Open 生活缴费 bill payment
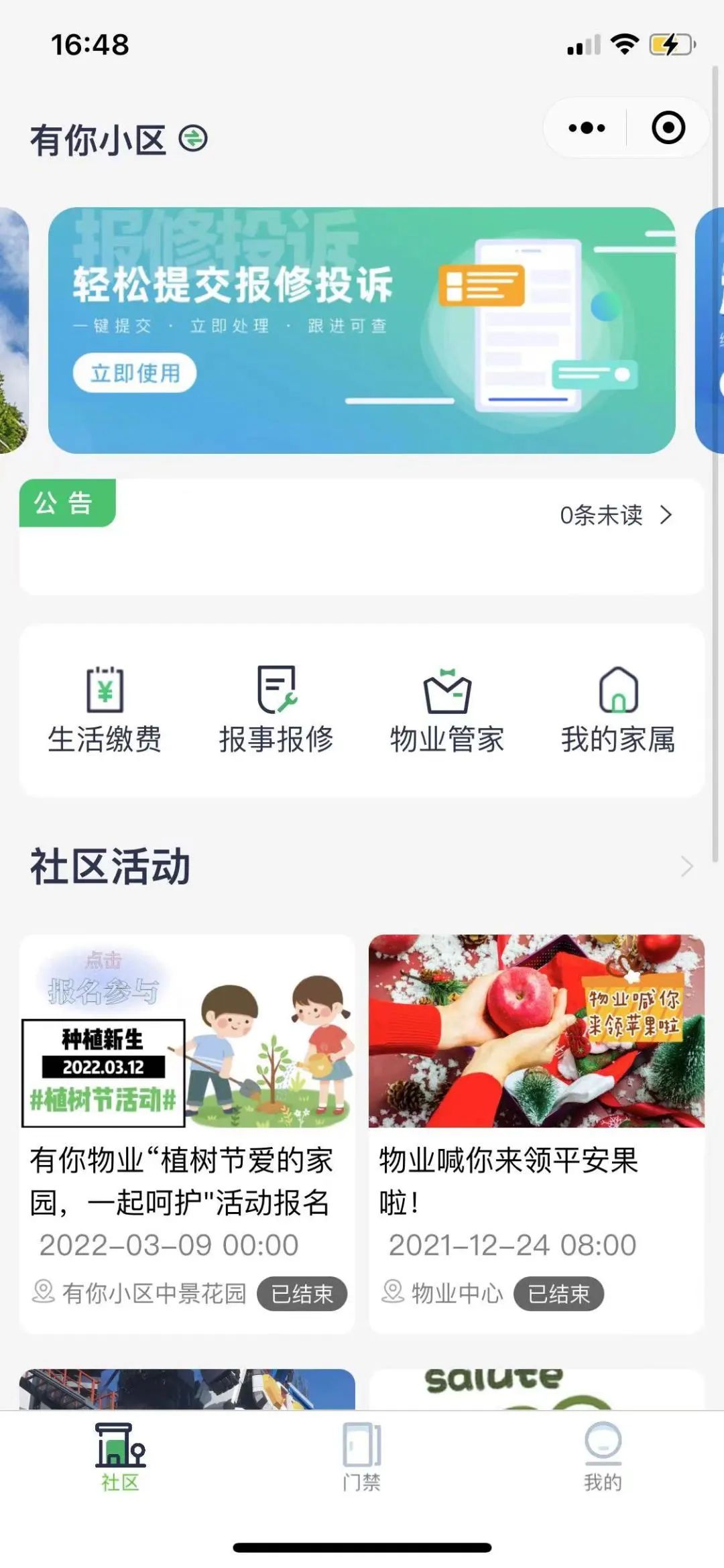The width and height of the screenshot is (724, 1568). click(105, 711)
